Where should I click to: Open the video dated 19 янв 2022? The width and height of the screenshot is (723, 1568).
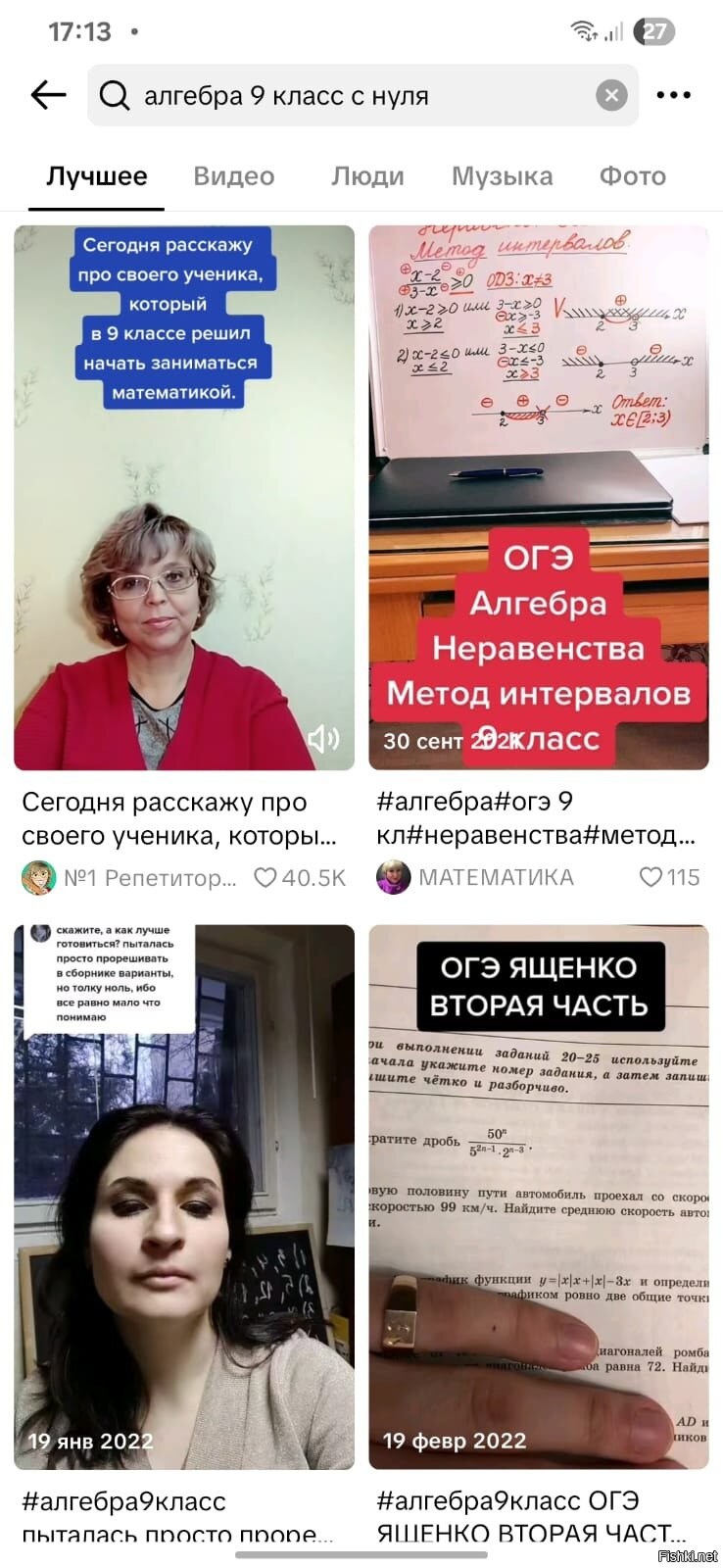pyautogui.click(x=184, y=1197)
